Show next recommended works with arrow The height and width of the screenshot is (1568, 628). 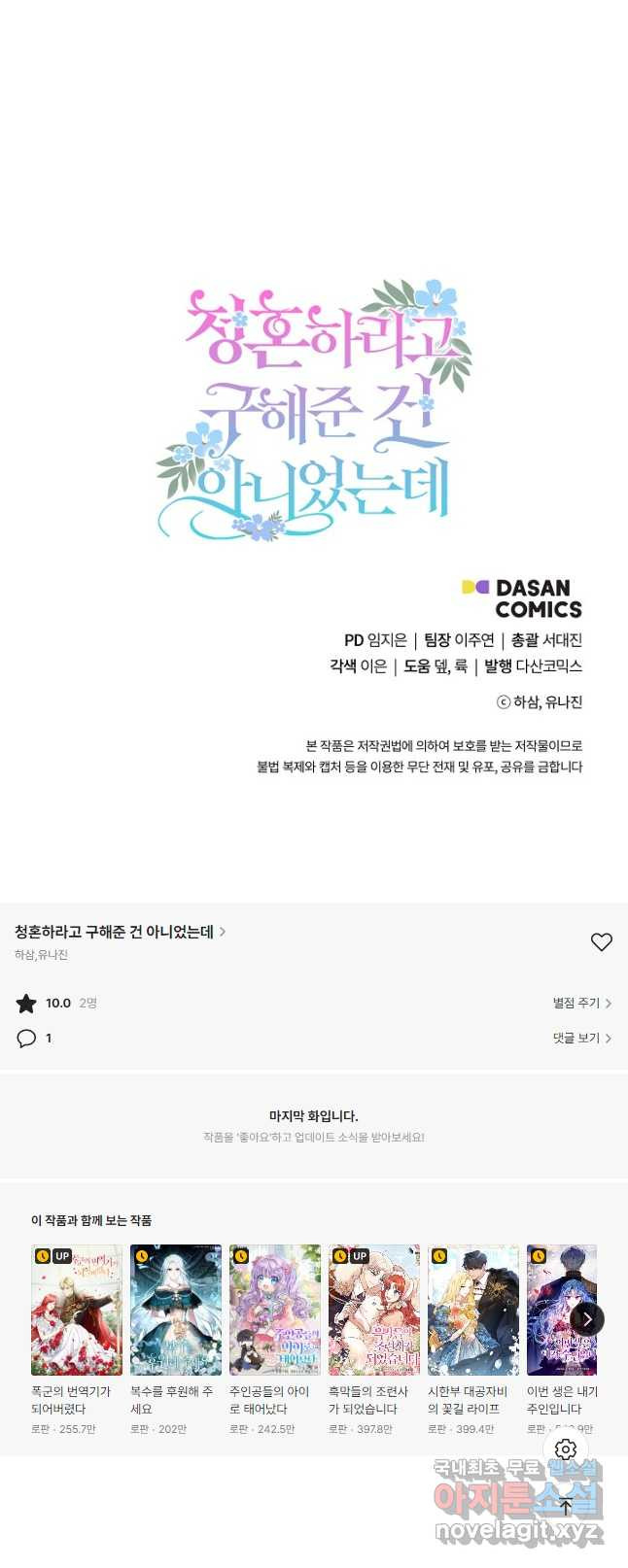pyautogui.click(x=586, y=1319)
